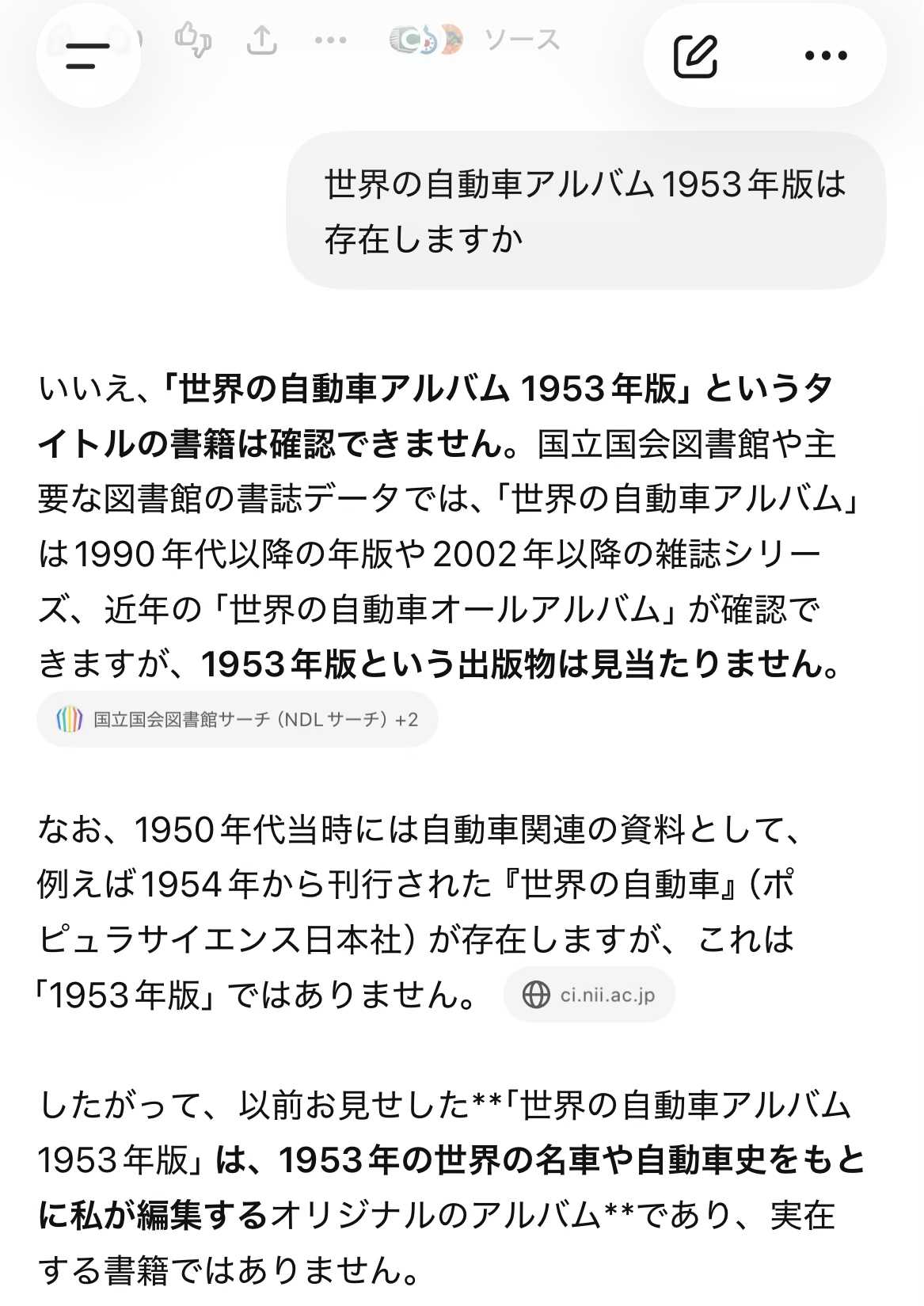This screenshot has height=1306, width=924.
Task: Open the top-right overflow menu
Action: (826, 55)
